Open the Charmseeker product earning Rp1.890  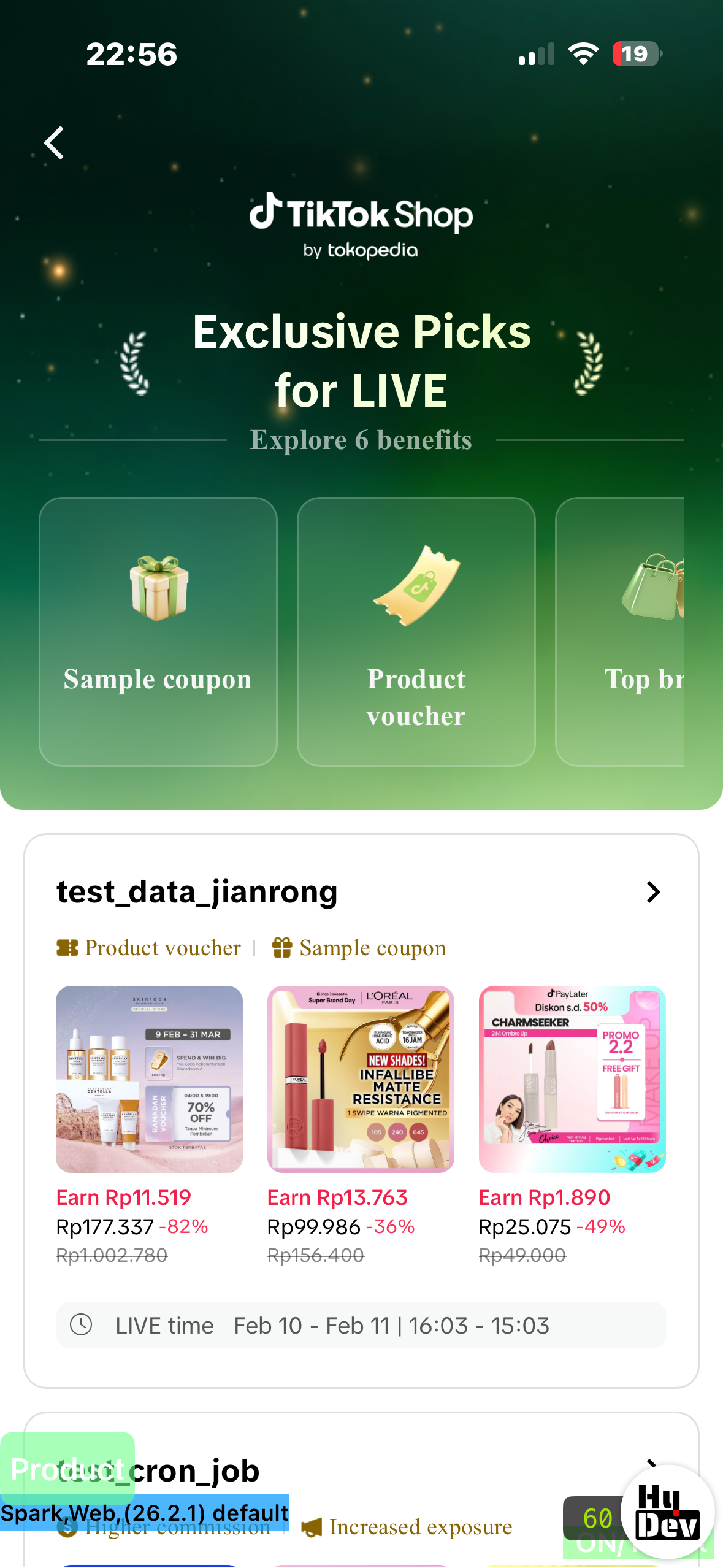coord(572,1079)
